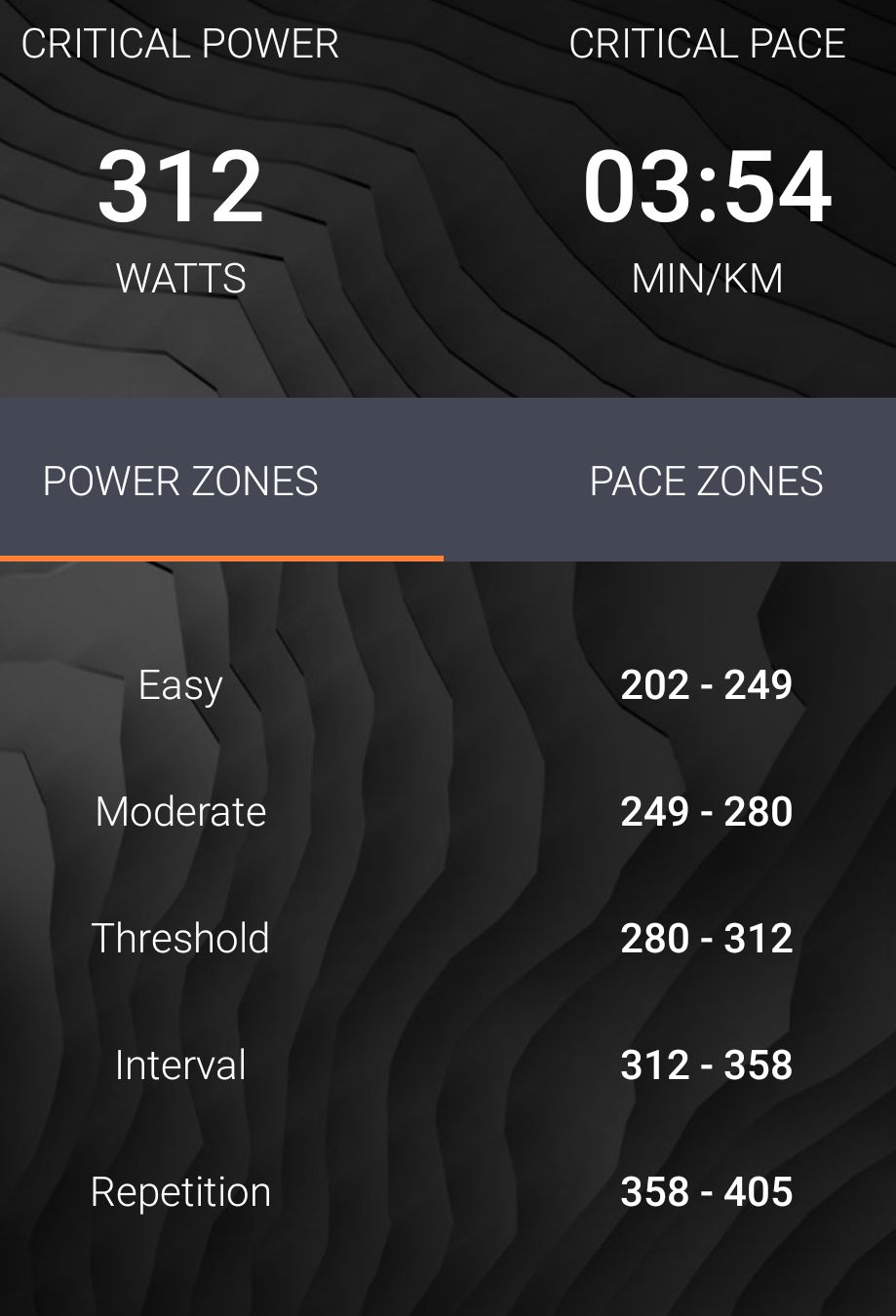Select the Repetition zone row

(180, 1191)
